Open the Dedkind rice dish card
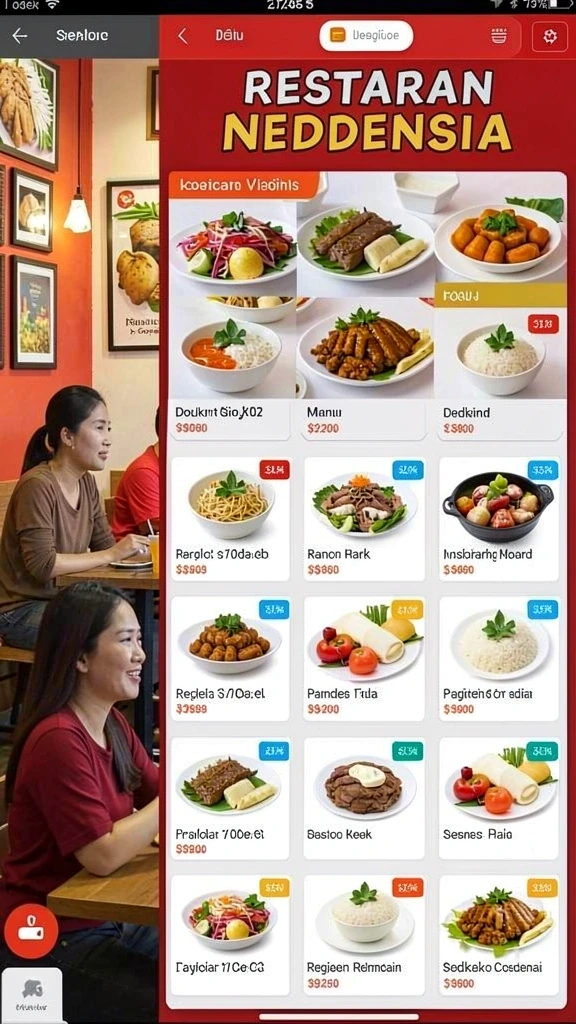Image resolution: width=576 pixels, height=1024 pixels. click(500, 370)
